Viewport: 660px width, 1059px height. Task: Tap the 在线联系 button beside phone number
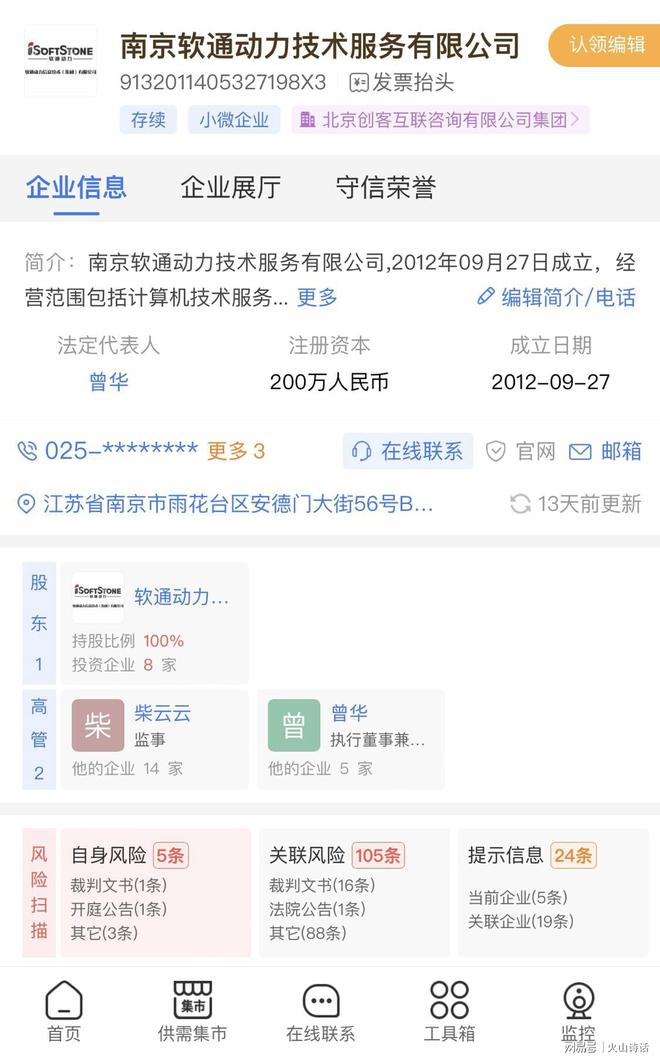click(408, 450)
